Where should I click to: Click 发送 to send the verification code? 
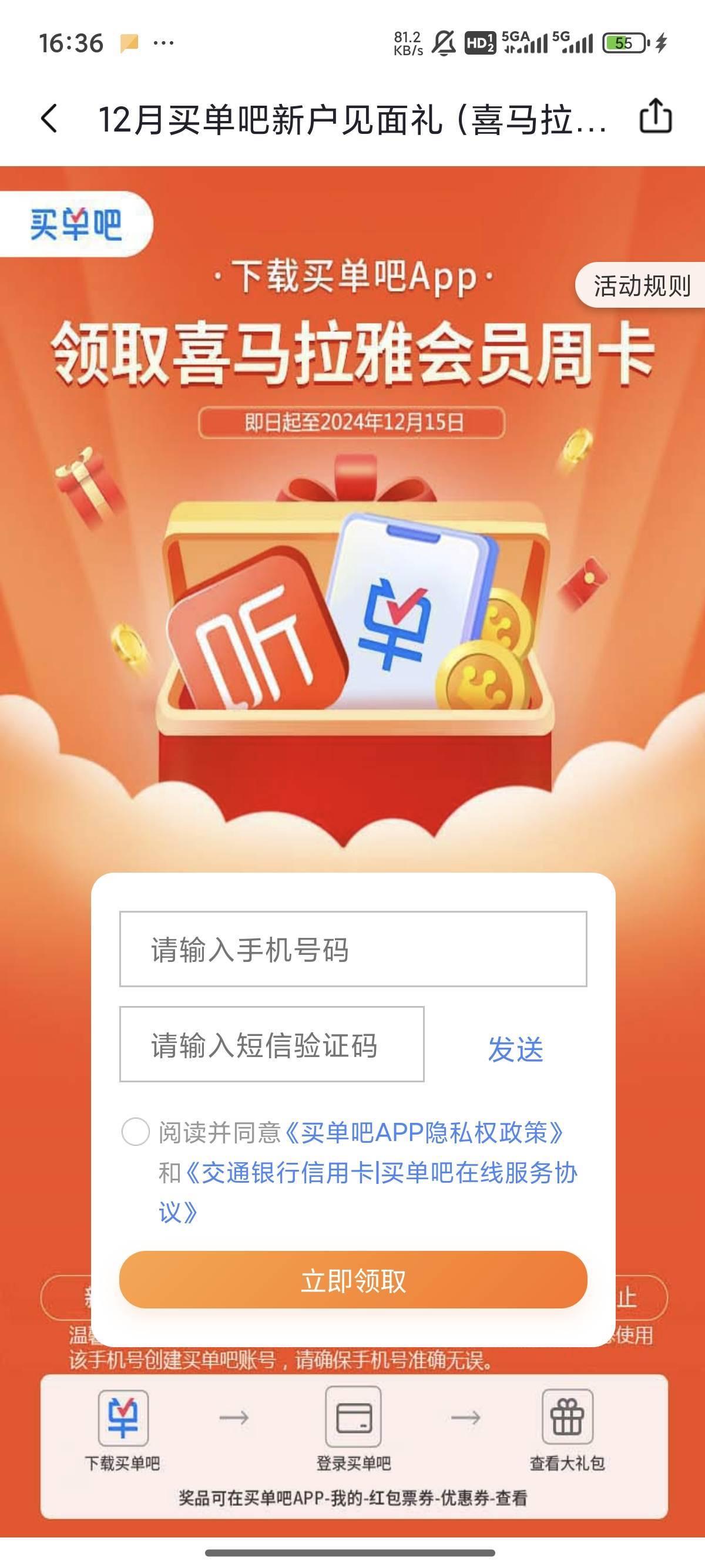point(516,1048)
